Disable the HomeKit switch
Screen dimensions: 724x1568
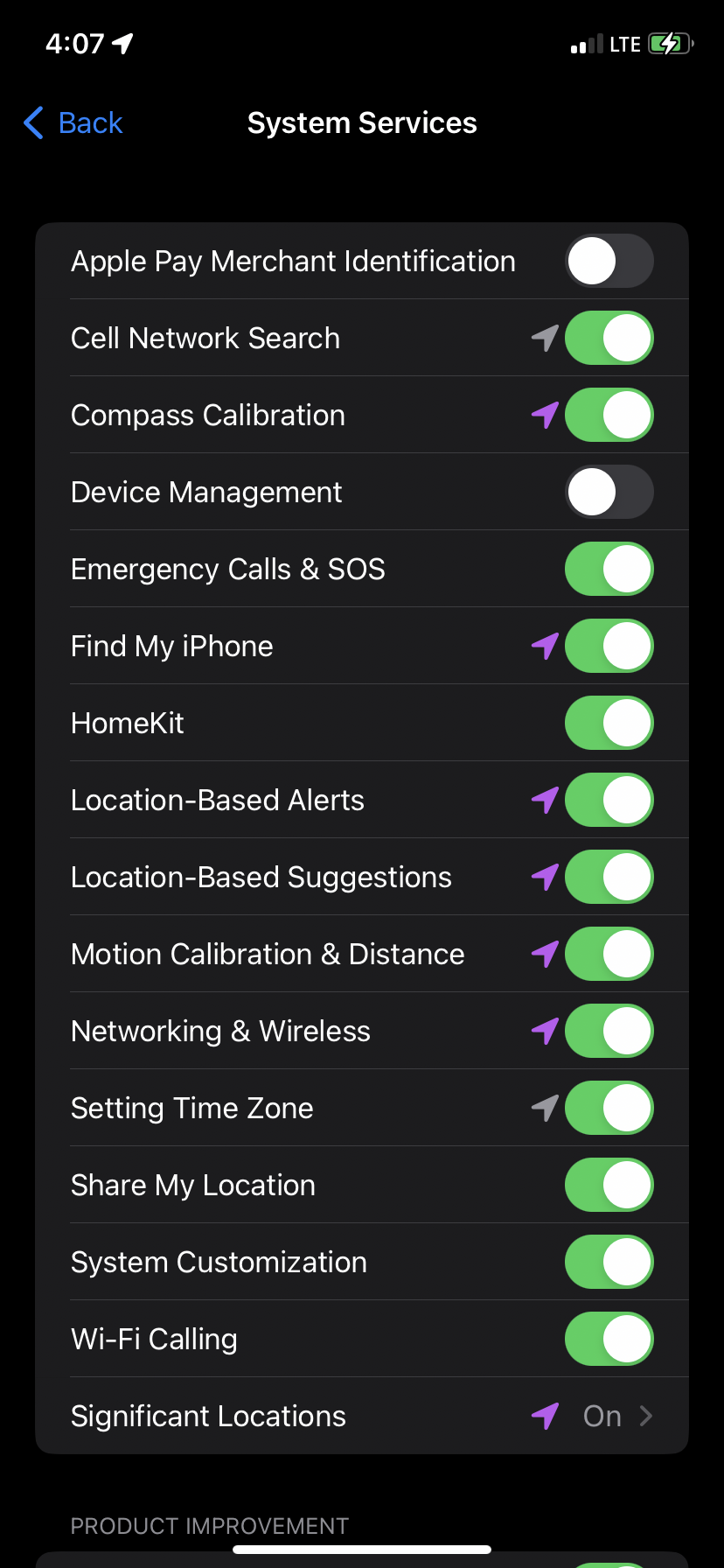tap(609, 723)
